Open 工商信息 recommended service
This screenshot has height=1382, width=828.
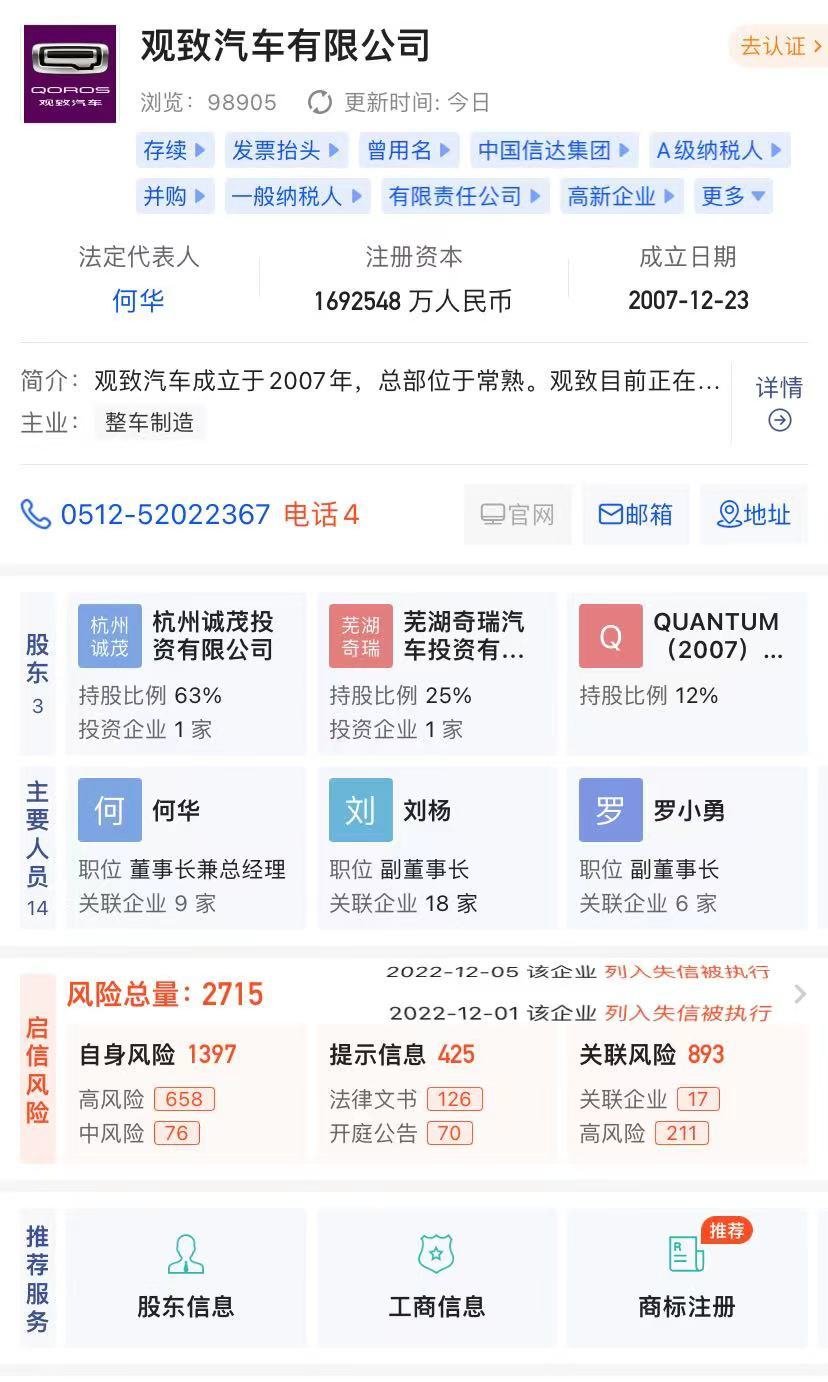(x=436, y=1277)
